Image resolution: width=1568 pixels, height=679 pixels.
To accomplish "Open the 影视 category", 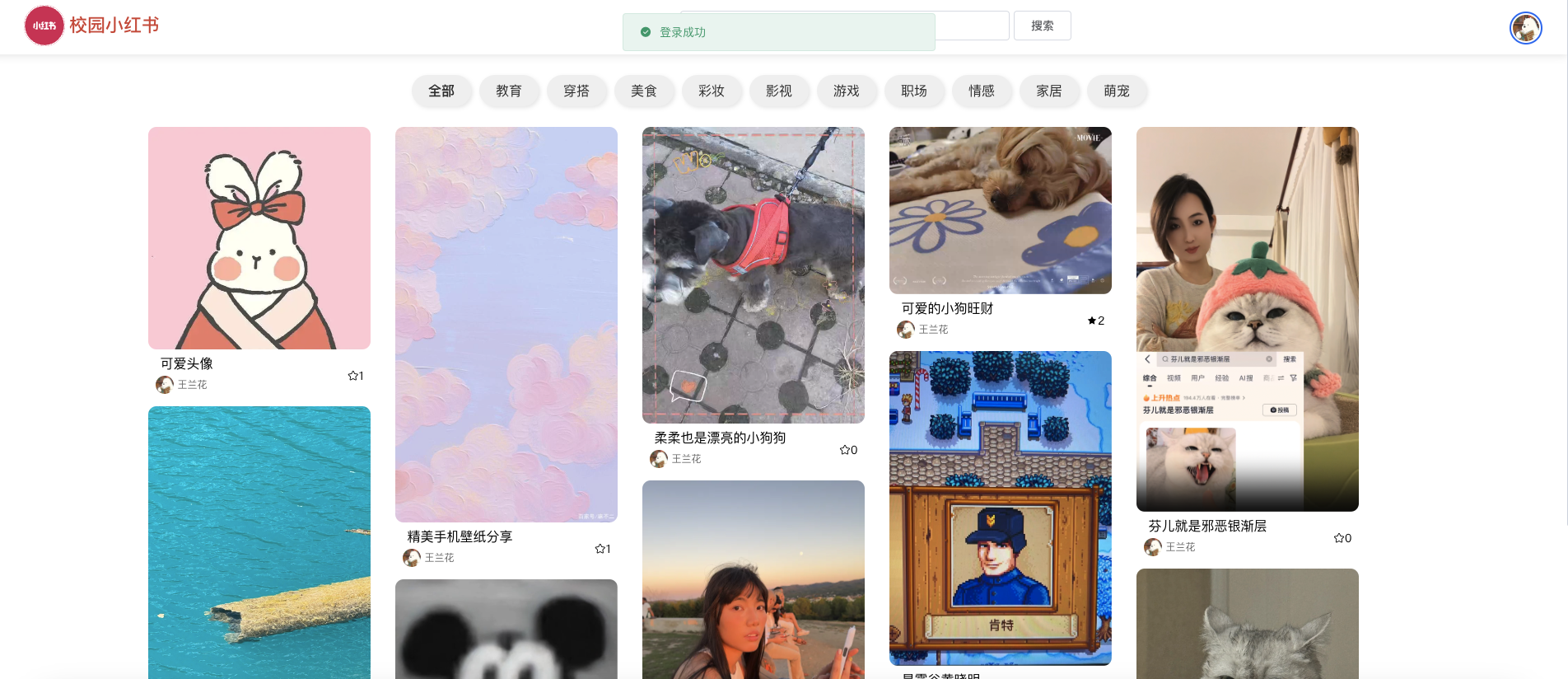I will (779, 91).
